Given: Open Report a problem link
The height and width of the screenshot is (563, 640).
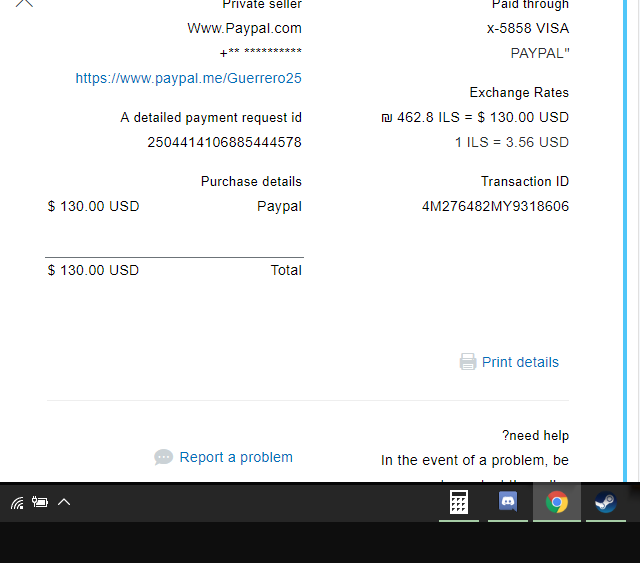Looking at the screenshot, I should click(x=235, y=457).
